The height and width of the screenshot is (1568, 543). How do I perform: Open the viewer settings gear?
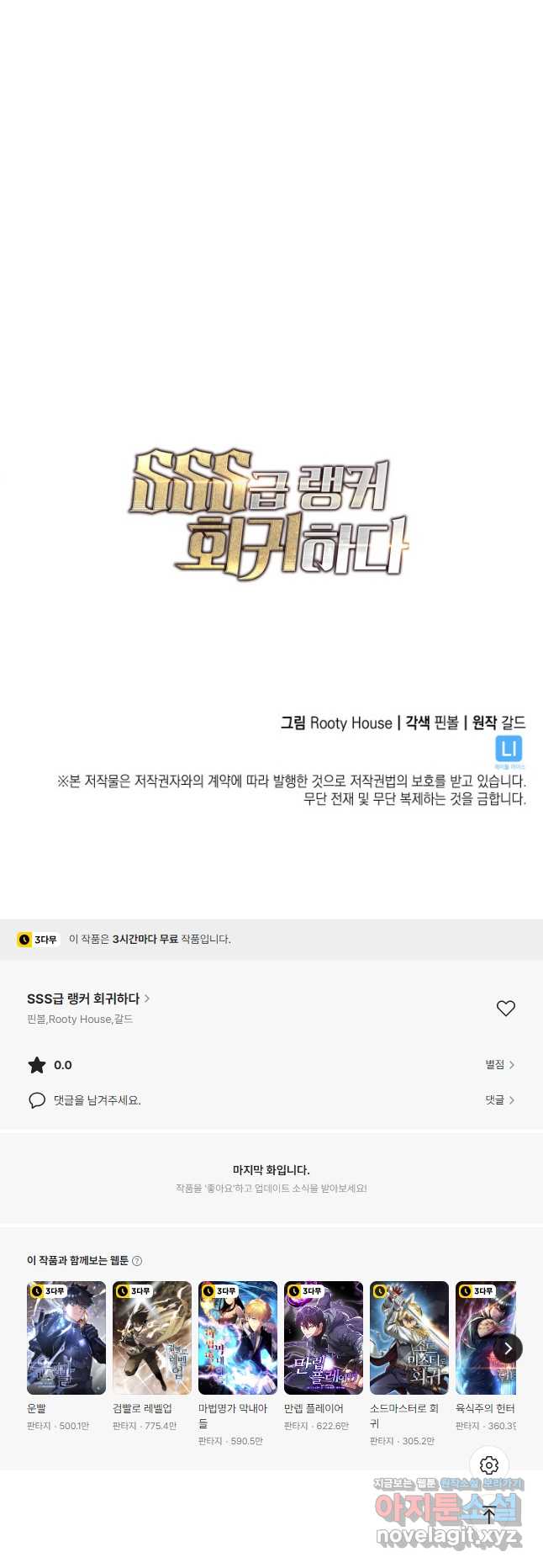pyautogui.click(x=489, y=1465)
